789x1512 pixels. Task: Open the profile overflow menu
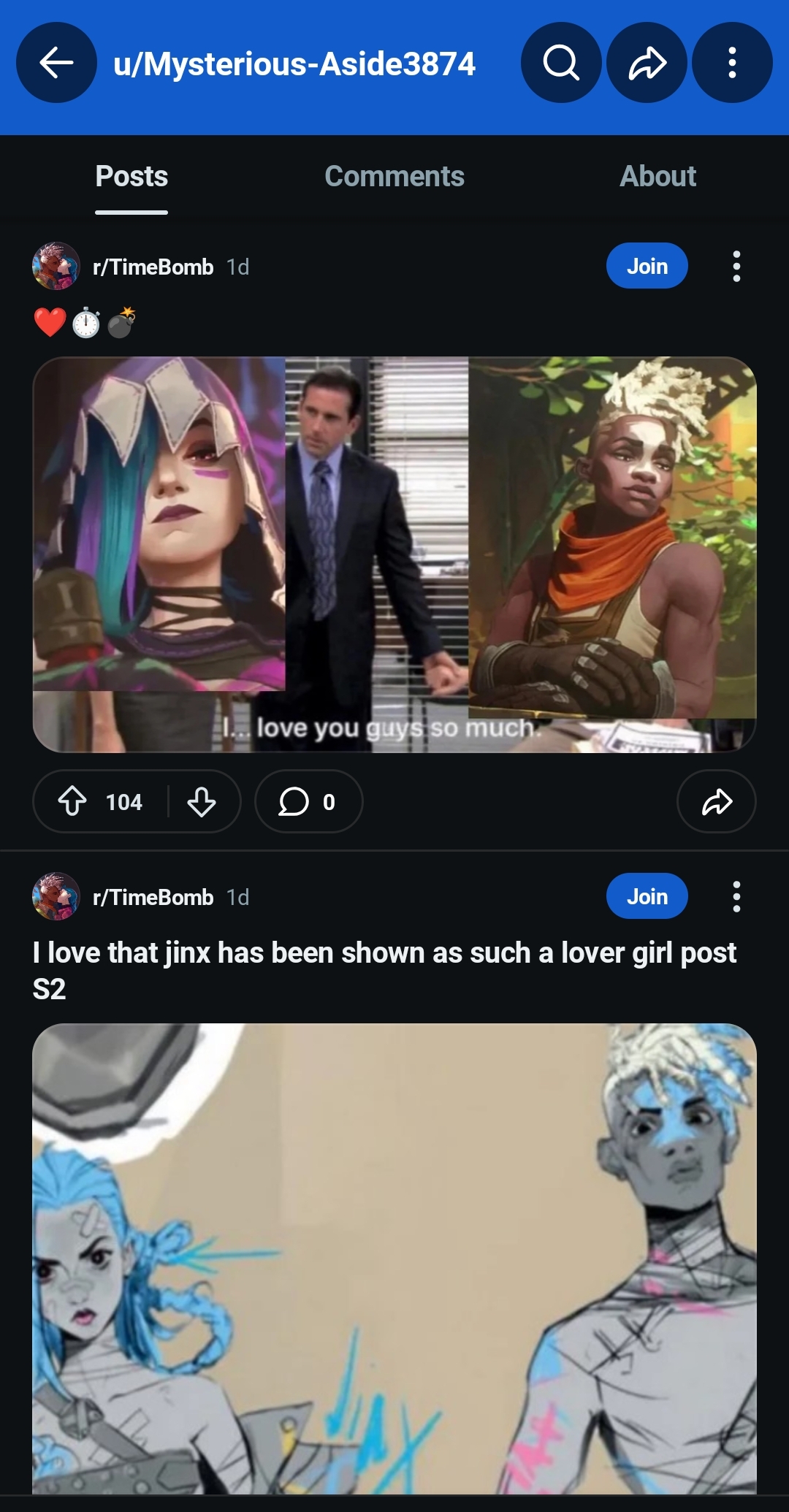coord(732,63)
